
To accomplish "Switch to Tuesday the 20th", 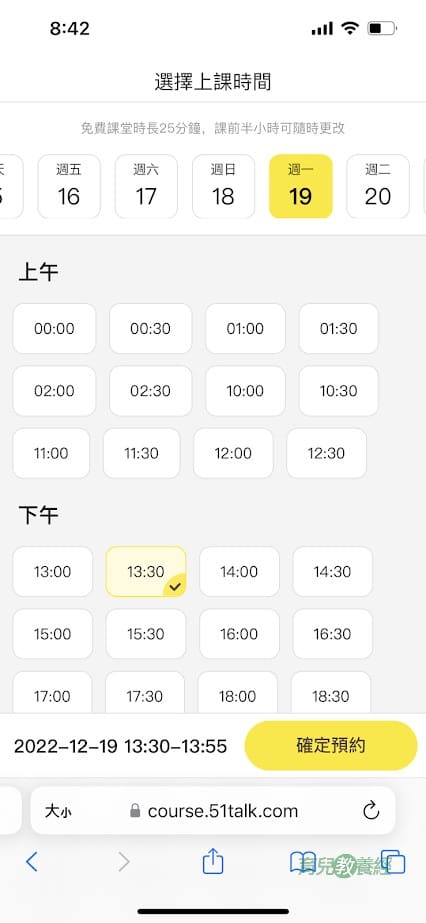I will [x=378, y=187].
